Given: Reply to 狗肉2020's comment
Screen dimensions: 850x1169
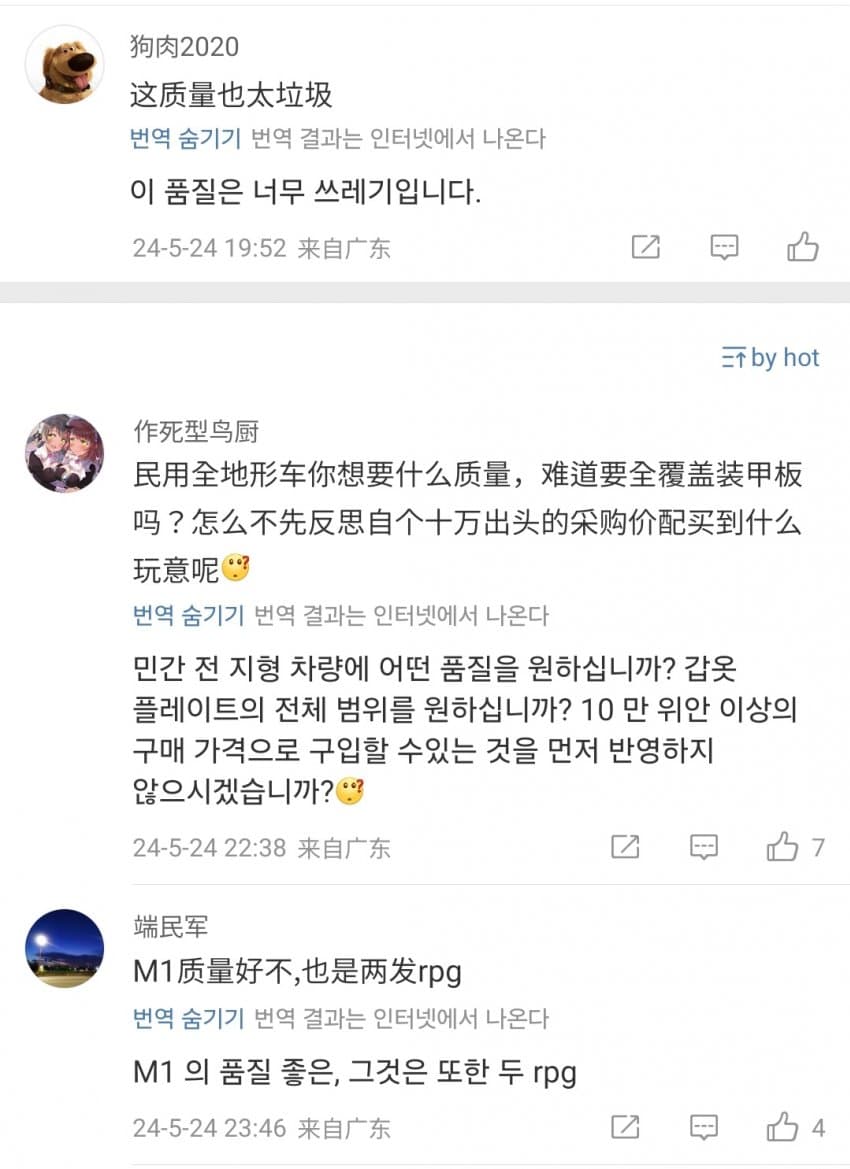Looking at the screenshot, I should tap(724, 247).
